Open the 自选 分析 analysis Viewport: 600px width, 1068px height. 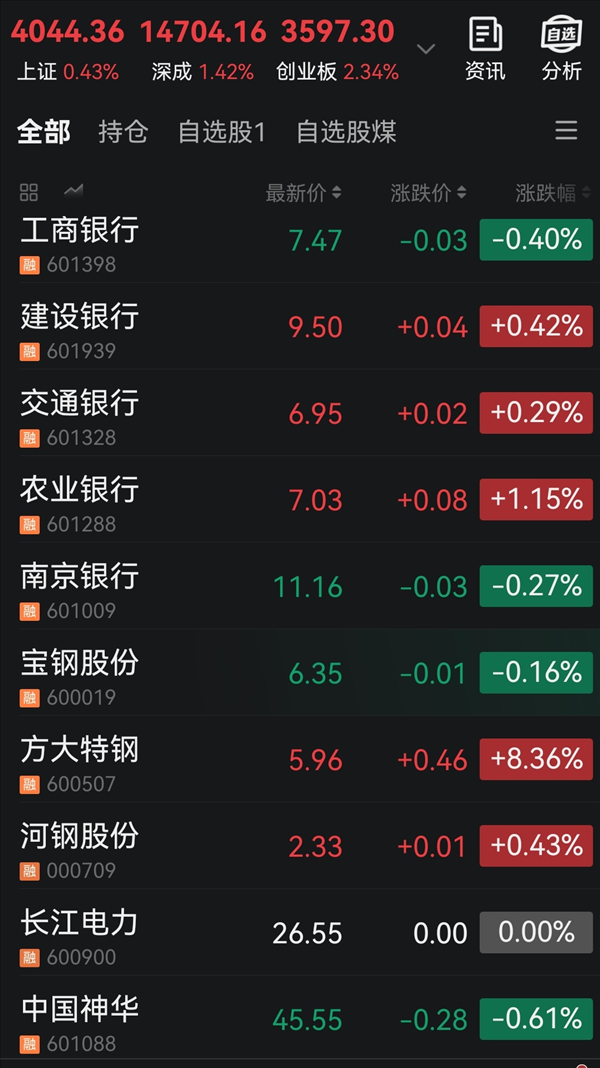[x=561, y=48]
